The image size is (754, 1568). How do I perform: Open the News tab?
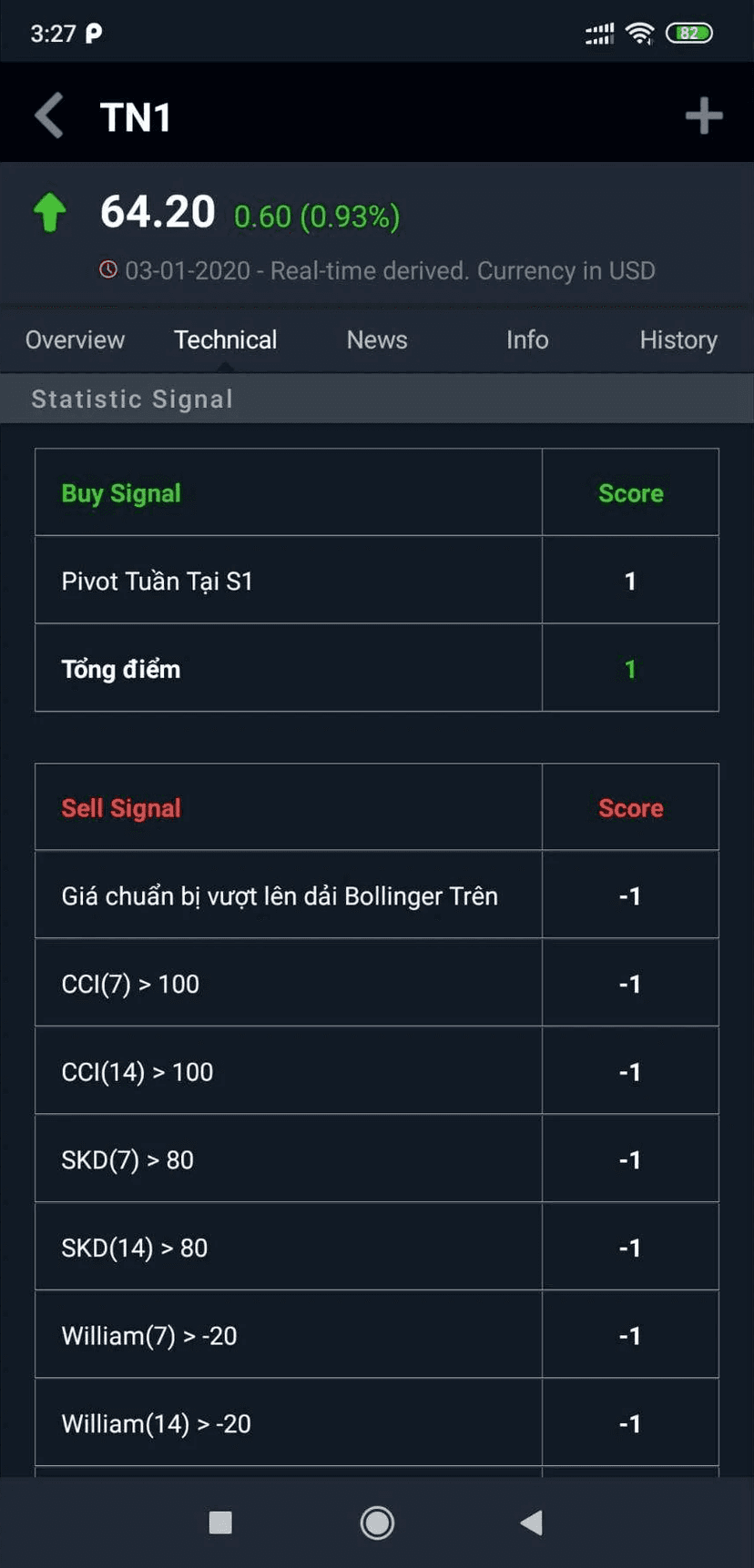tap(376, 339)
